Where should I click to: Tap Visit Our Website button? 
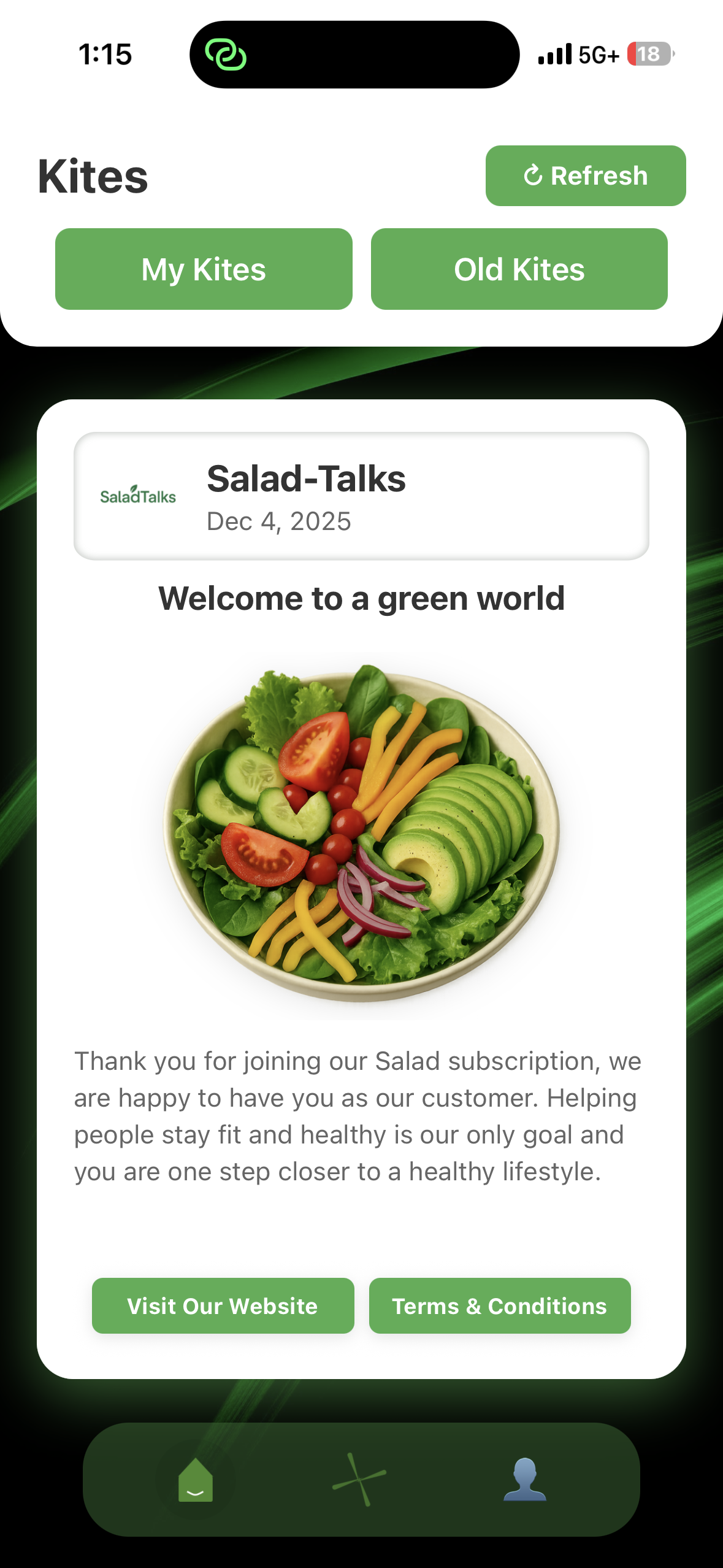click(223, 1305)
